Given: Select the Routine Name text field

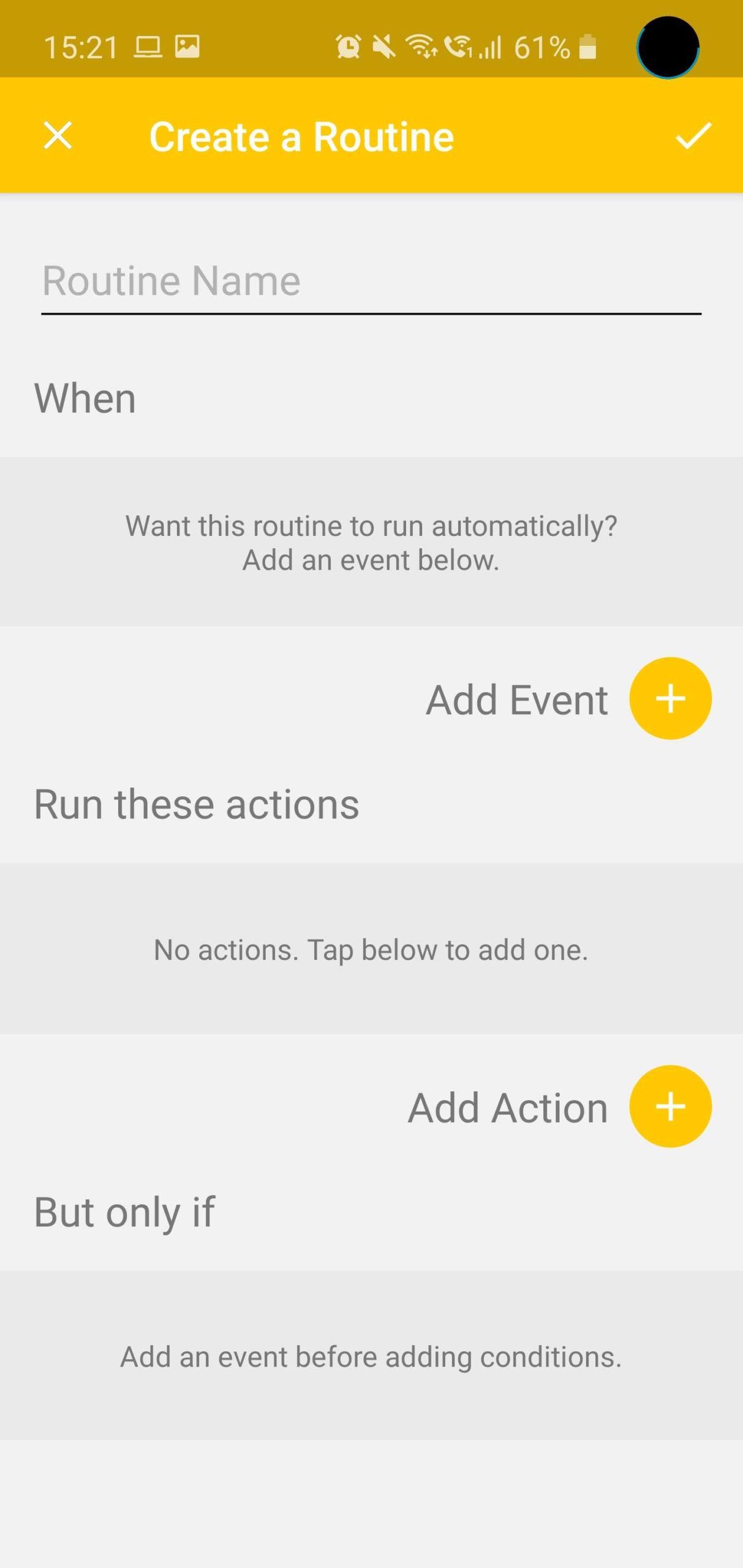Looking at the screenshot, I should tap(371, 282).
